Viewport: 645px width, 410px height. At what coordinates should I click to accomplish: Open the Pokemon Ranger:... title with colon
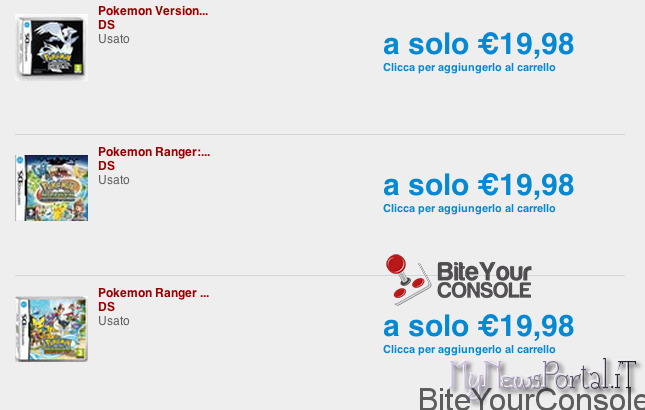153,152
